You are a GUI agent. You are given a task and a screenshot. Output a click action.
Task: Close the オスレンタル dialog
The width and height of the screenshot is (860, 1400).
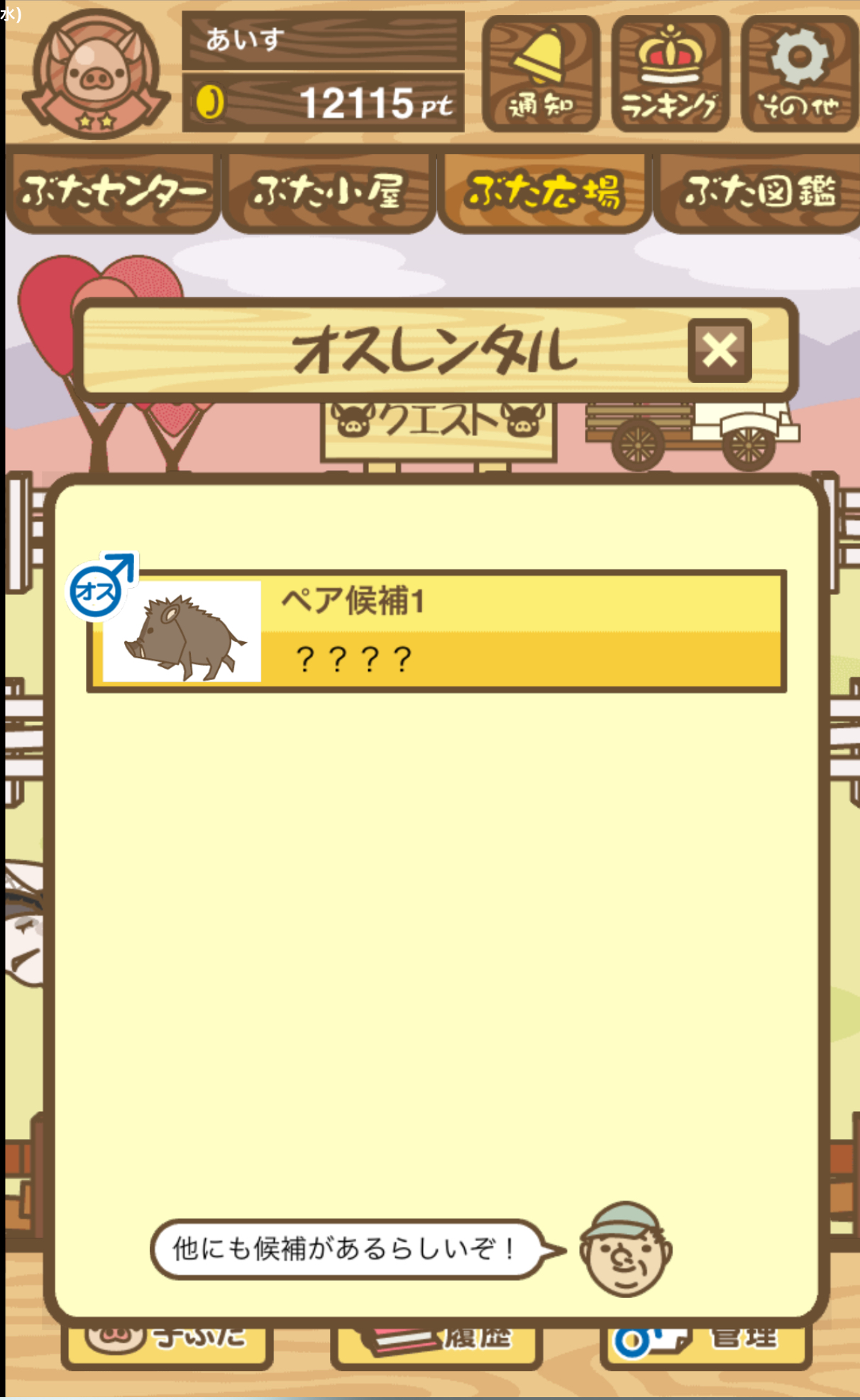tap(719, 350)
